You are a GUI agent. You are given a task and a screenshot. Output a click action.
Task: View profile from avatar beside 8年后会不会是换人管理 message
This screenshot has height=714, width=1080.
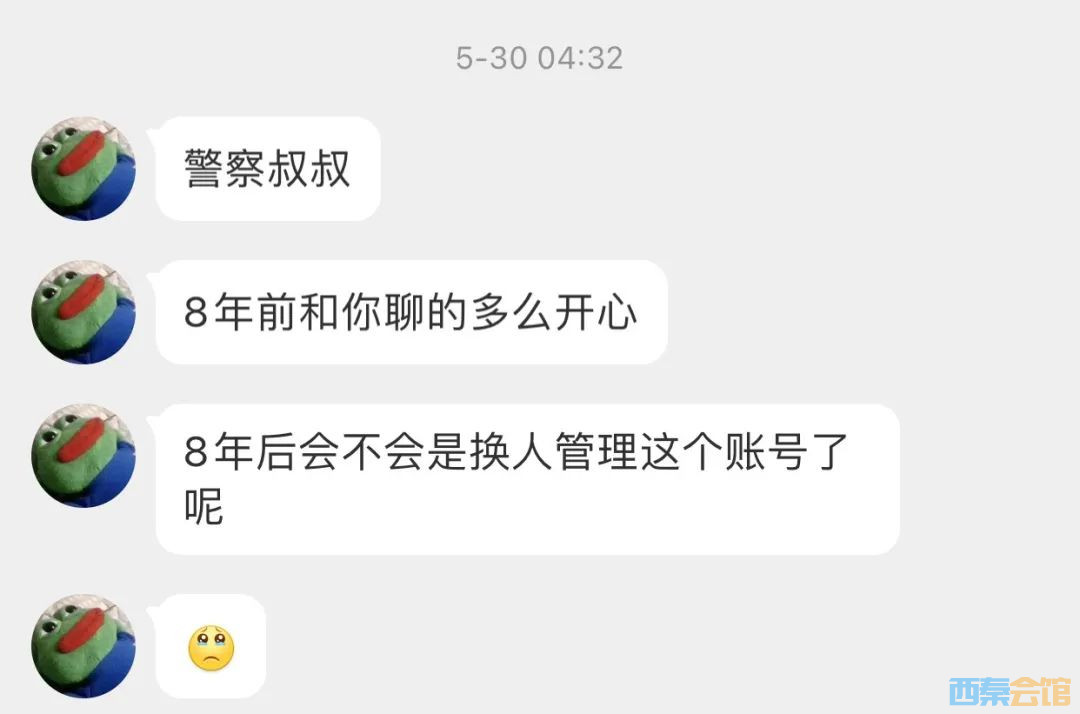pos(84,455)
